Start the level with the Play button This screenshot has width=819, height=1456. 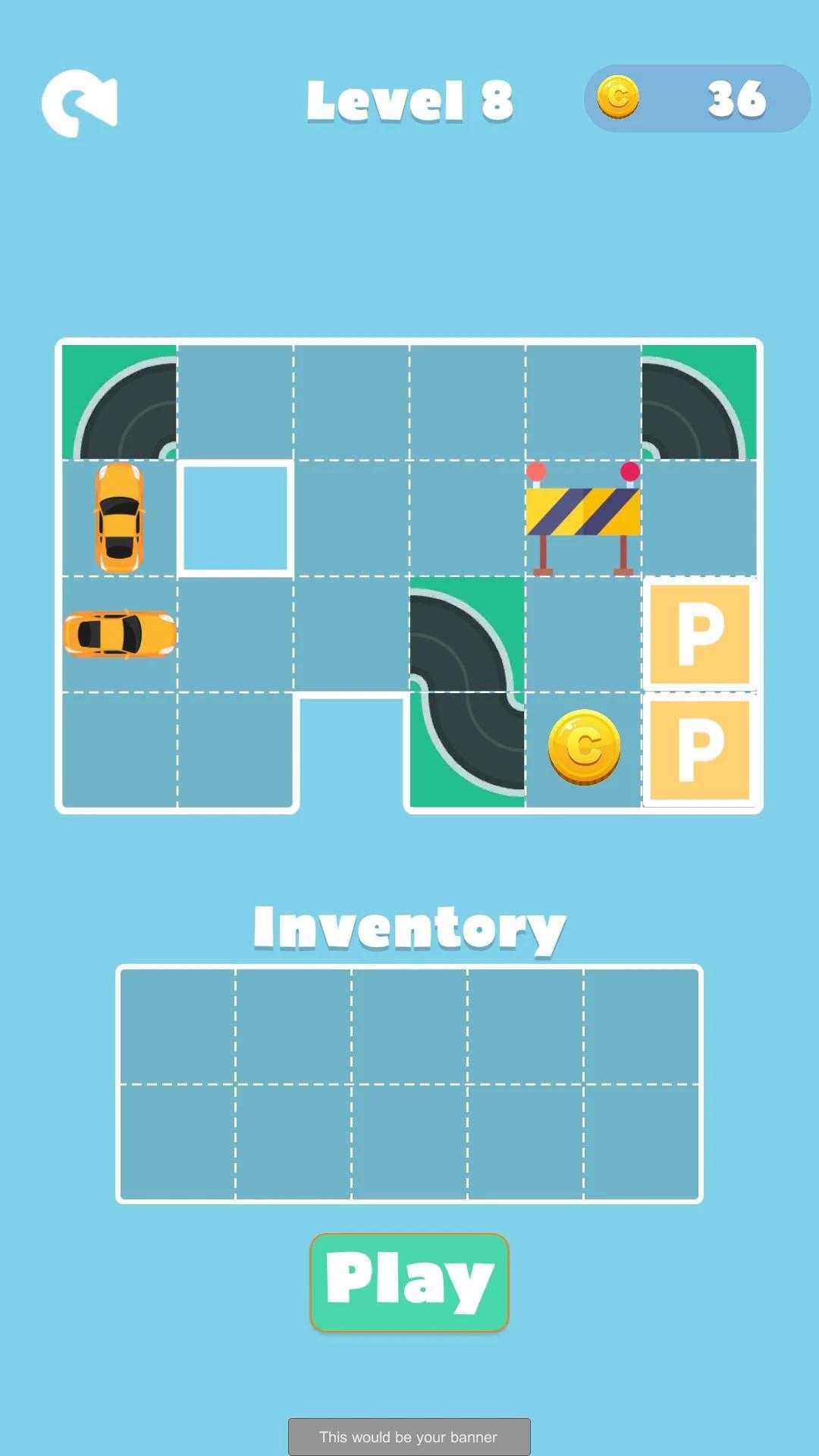pyautogui.click(x=409, y=1282)
